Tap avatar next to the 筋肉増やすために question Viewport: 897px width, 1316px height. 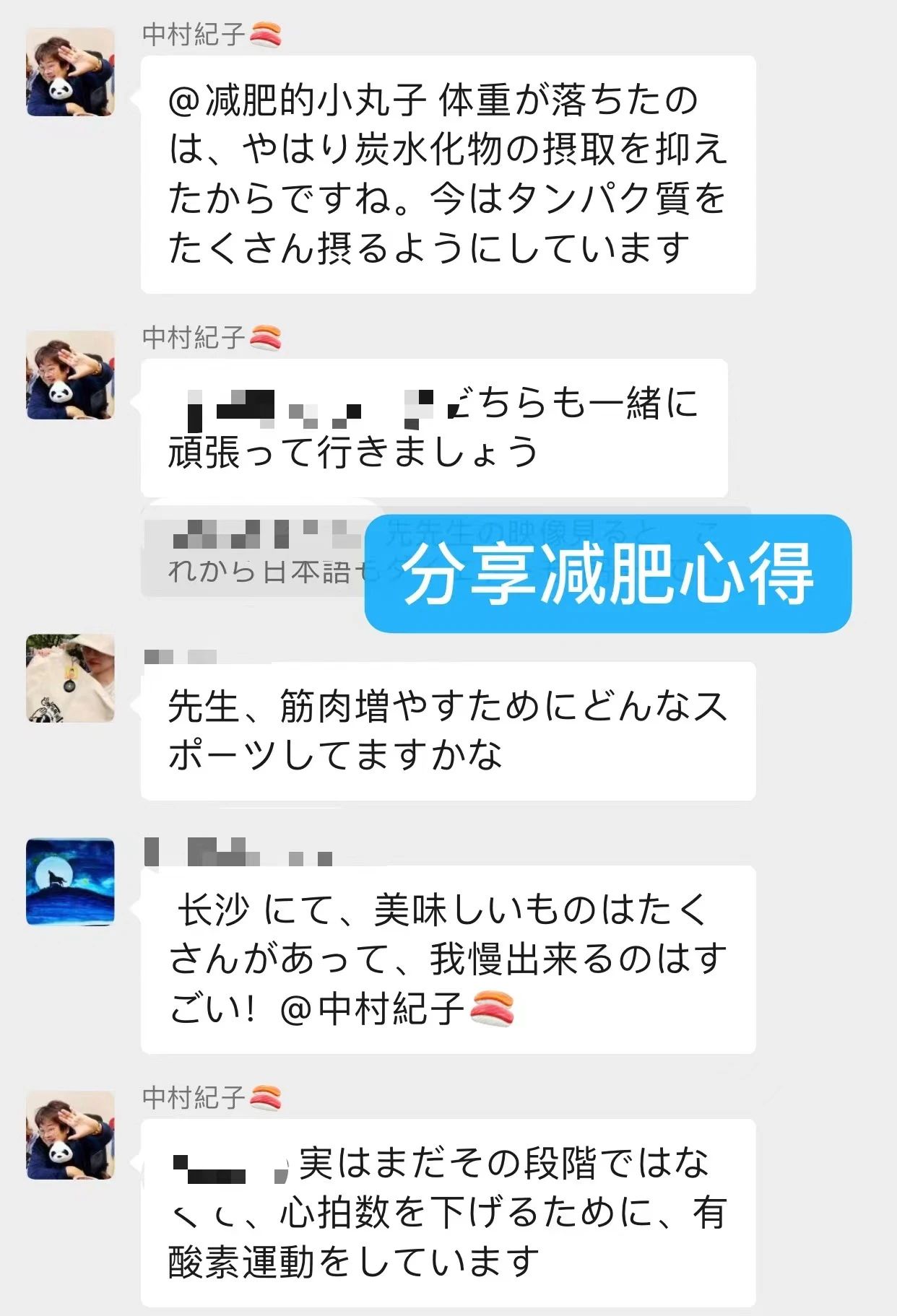click(70, 679)
